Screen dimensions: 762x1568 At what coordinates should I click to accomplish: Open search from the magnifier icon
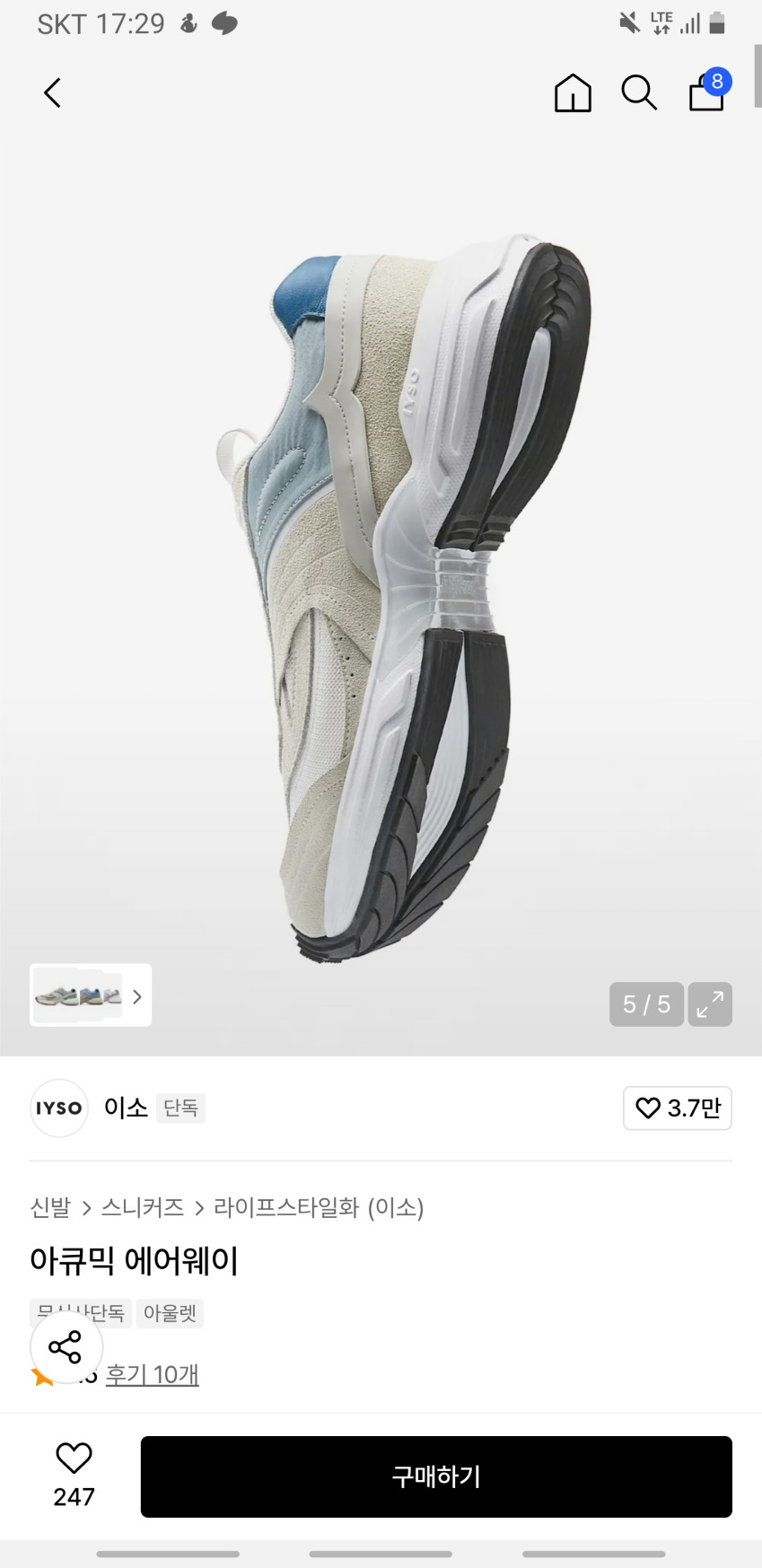point(639,92)
